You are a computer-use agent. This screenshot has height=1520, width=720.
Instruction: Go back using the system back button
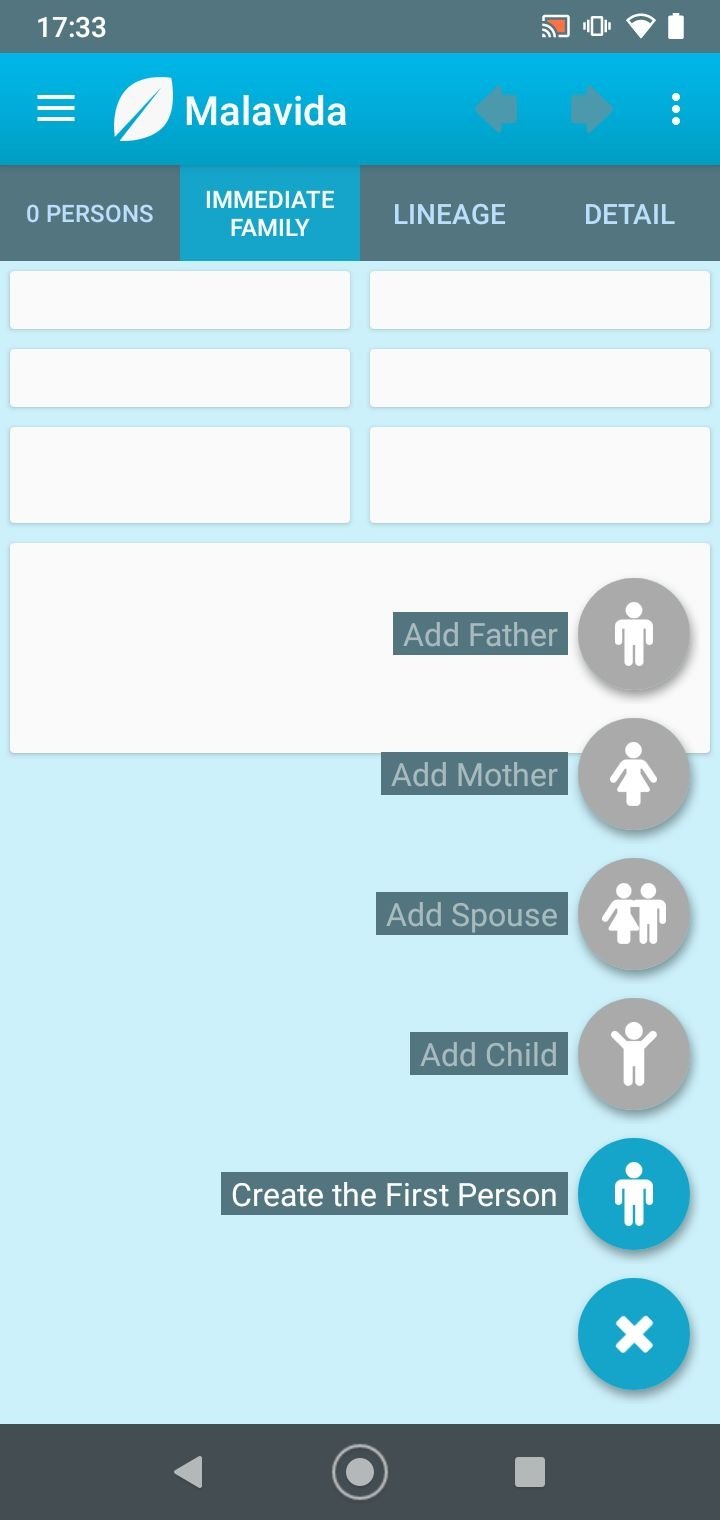click(x=188, y=1472)
